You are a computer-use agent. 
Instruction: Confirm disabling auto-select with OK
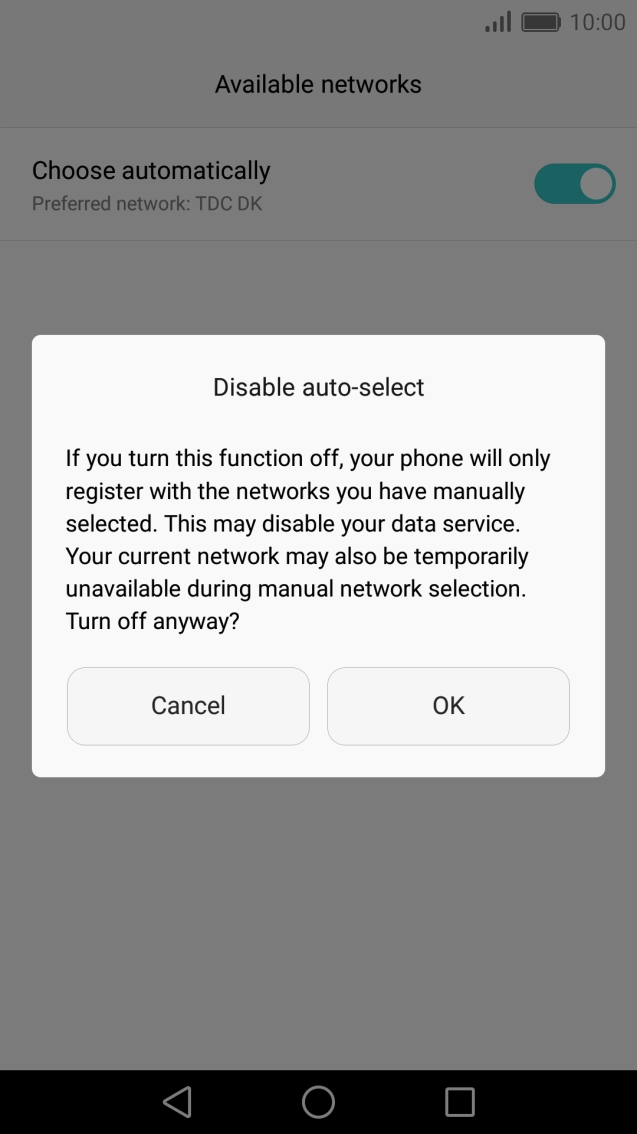[x=448, y=706]
